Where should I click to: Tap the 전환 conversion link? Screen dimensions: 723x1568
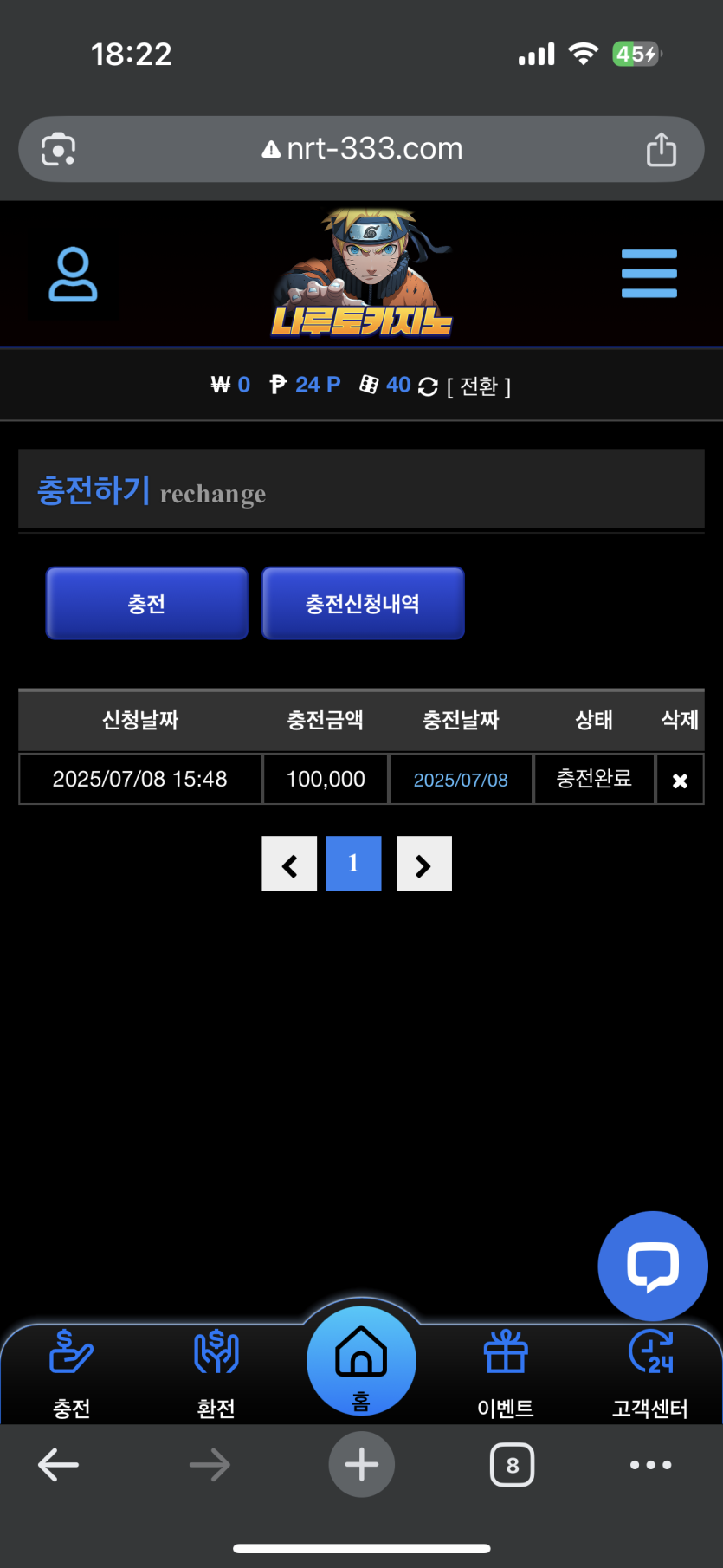point(478,386)
